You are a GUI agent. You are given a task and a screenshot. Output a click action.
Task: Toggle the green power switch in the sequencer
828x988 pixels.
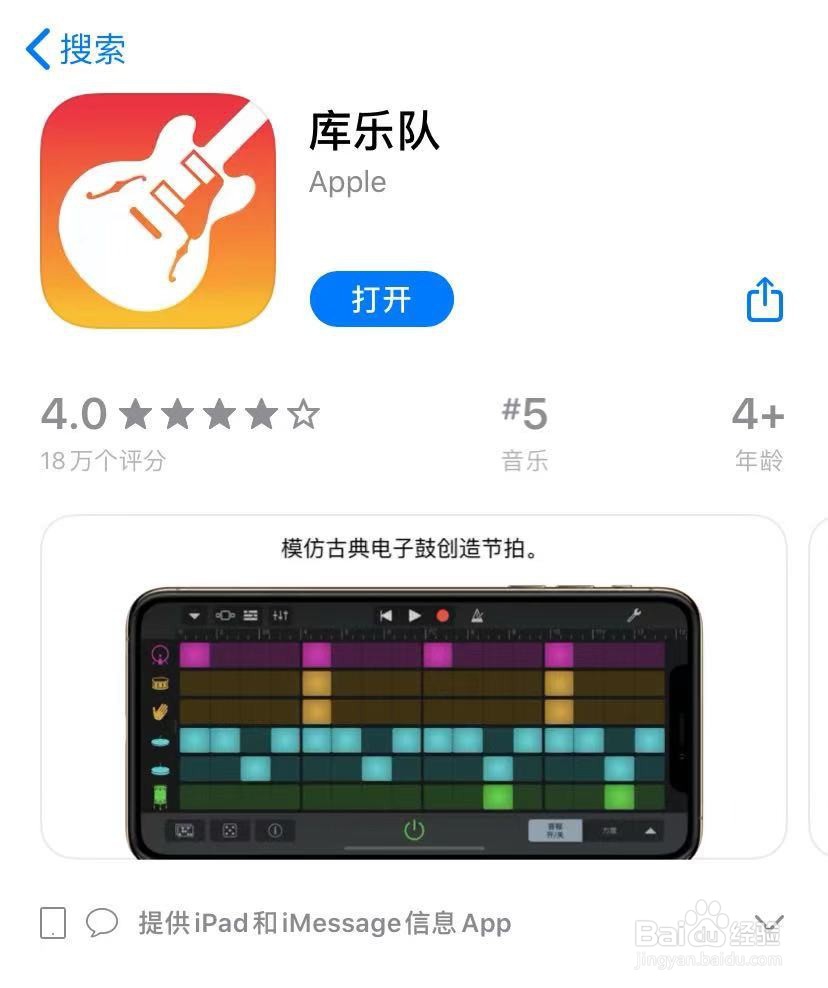pyautogui.click(x=416, y=831)
